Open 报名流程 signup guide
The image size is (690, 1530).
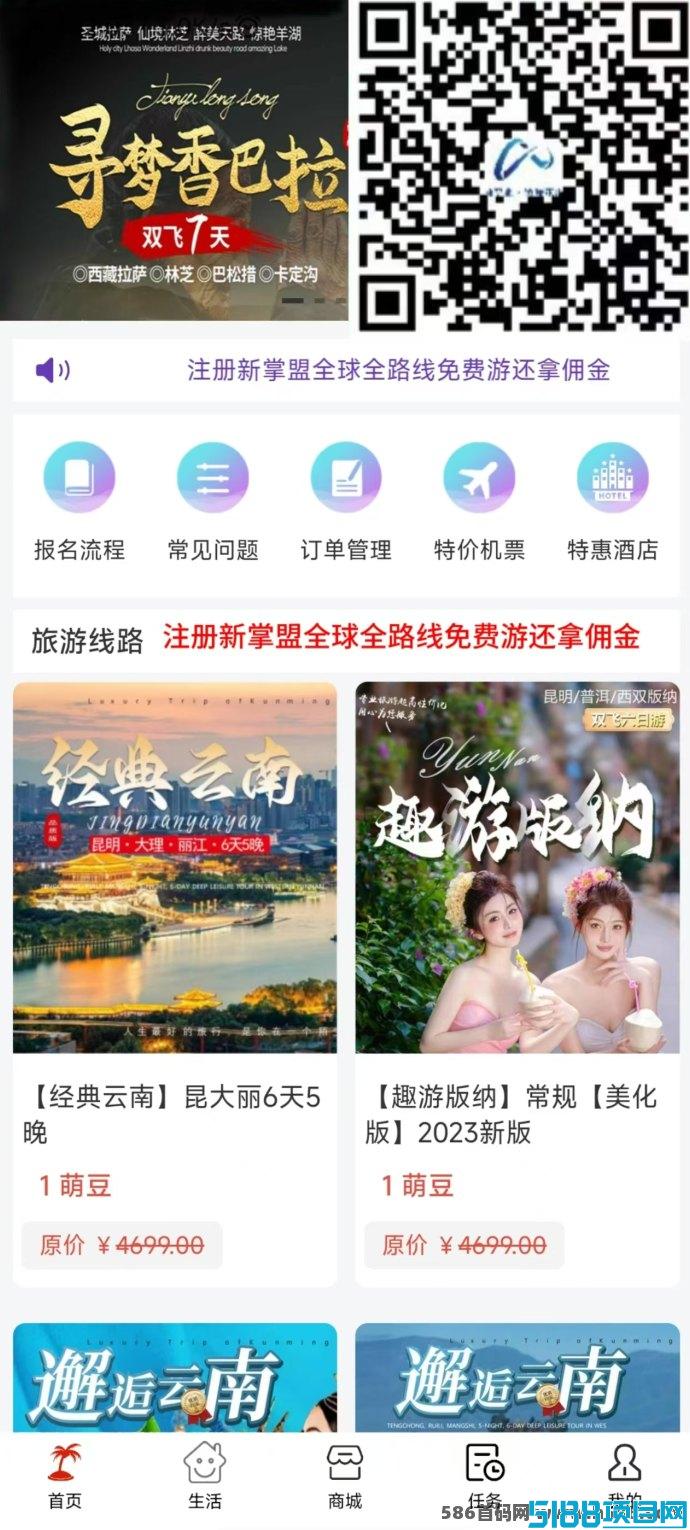tap(79, 502)
